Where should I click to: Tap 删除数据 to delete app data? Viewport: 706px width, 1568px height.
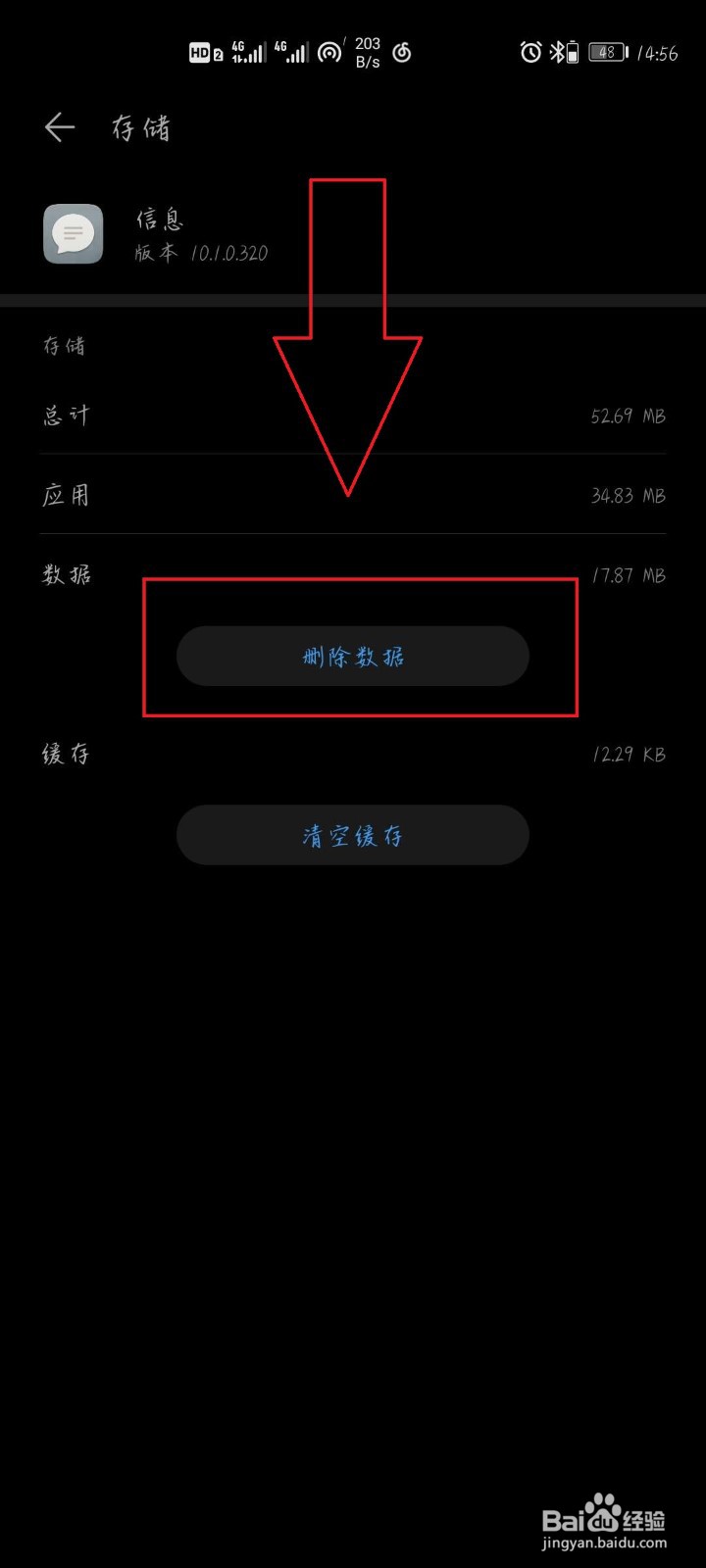point(353,657)
